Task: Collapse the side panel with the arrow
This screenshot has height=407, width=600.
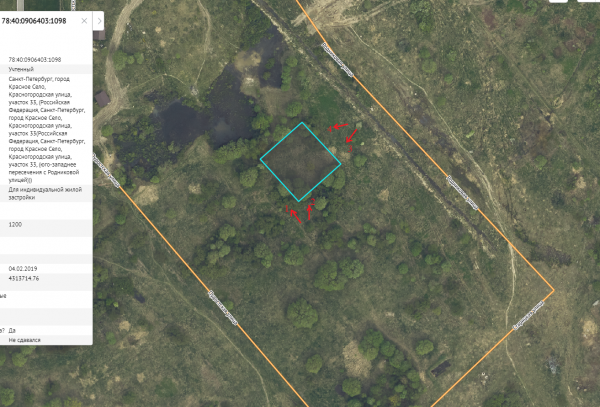Action: coord(100,20)
